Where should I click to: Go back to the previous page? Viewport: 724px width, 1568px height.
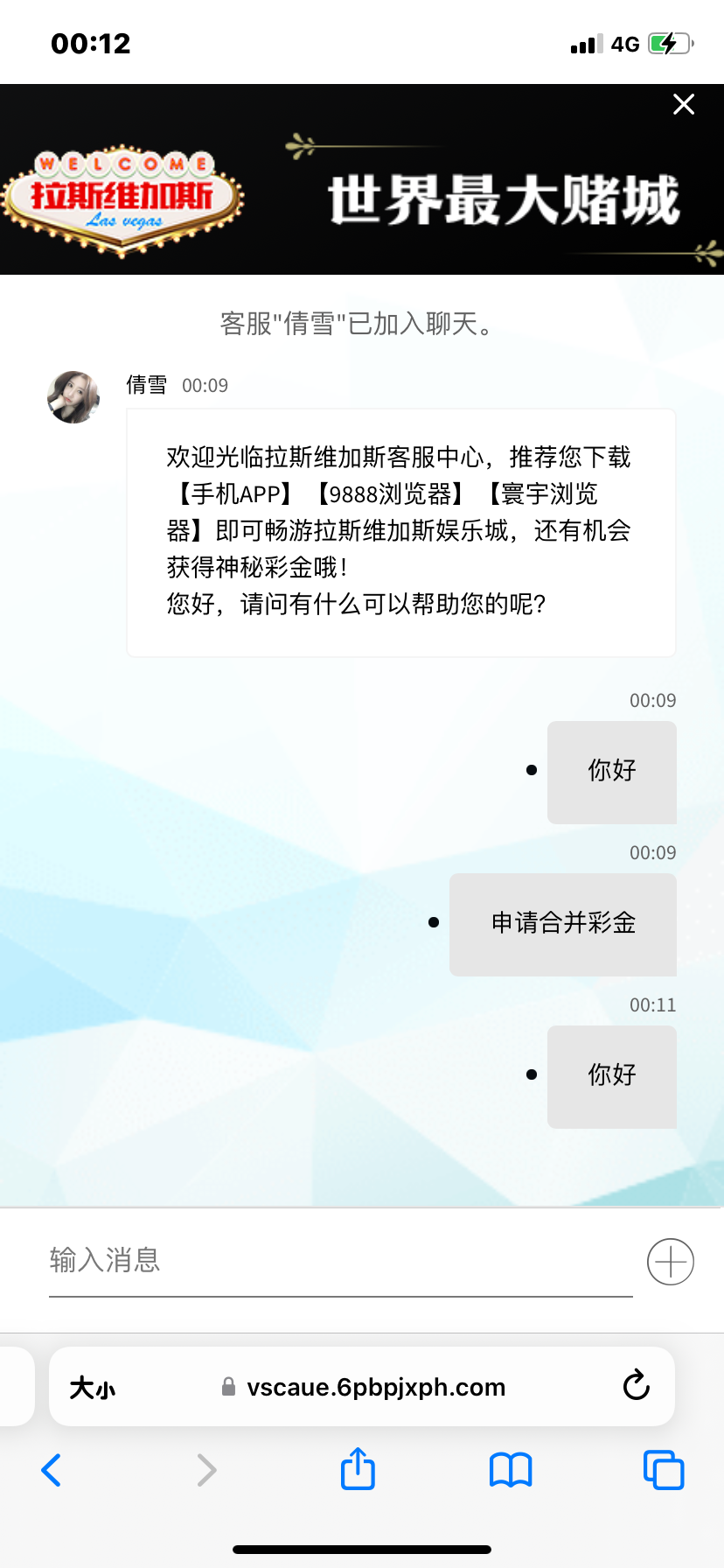click(x=52, y=1470)
